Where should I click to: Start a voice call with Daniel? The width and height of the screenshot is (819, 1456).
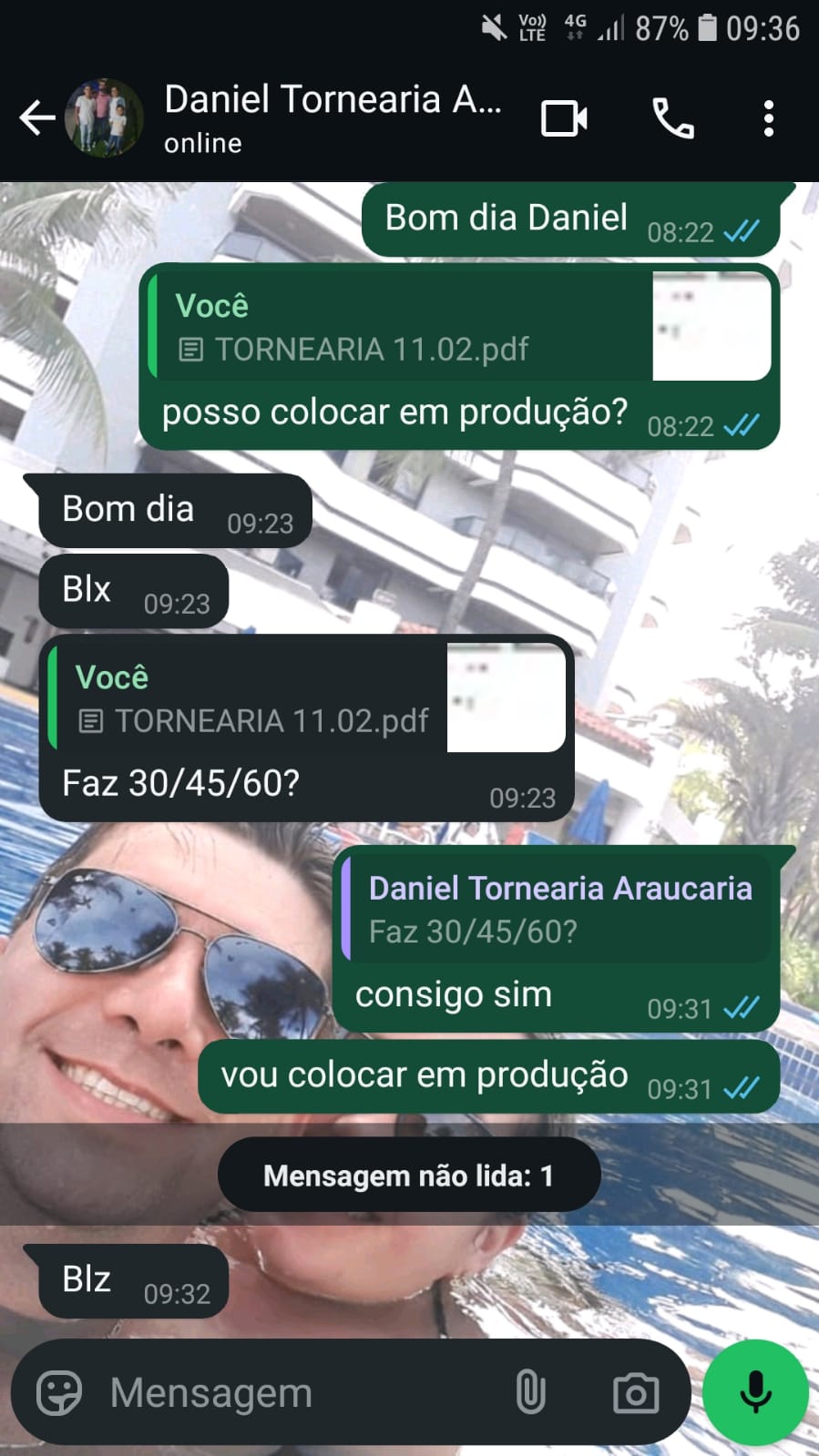(673, 118)
